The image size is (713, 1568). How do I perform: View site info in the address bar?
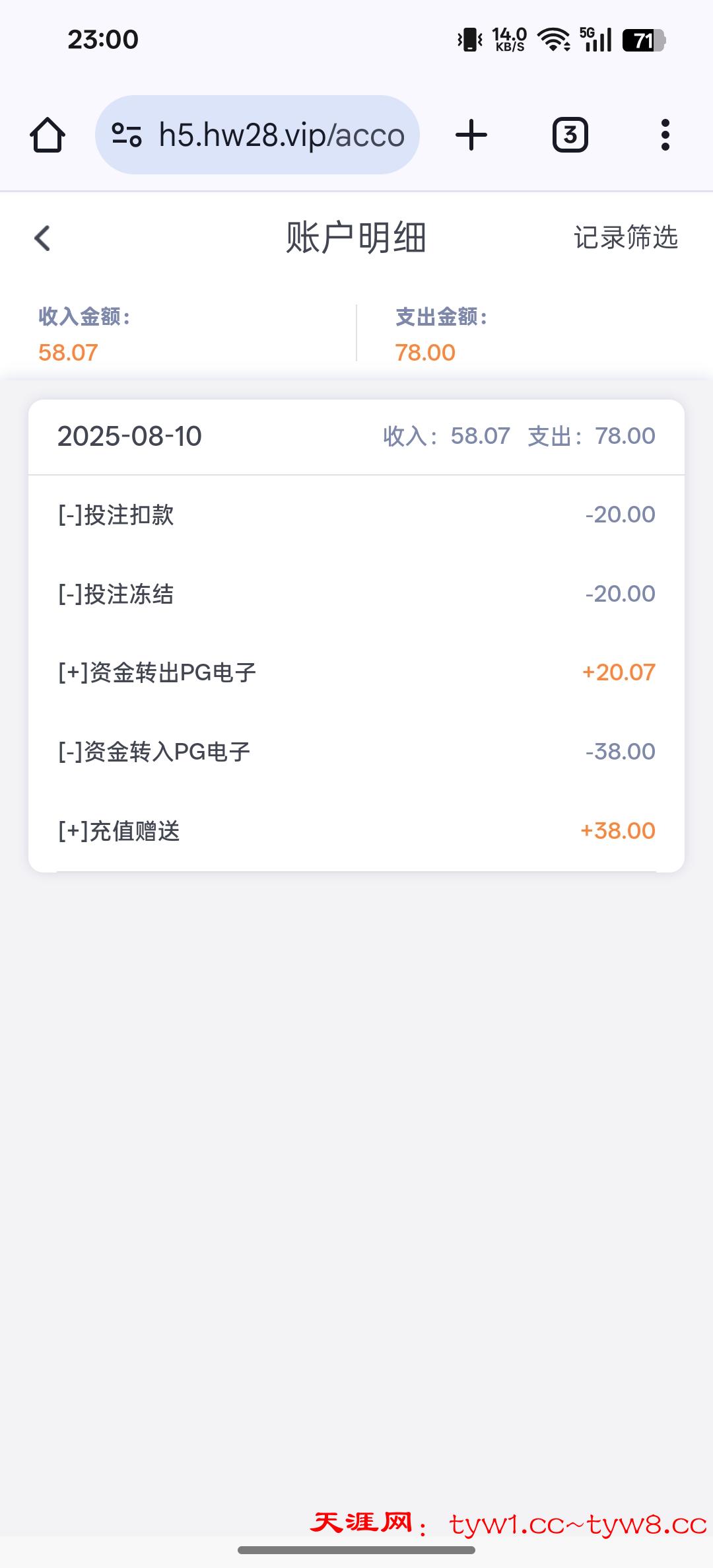[x=127, y=135]
